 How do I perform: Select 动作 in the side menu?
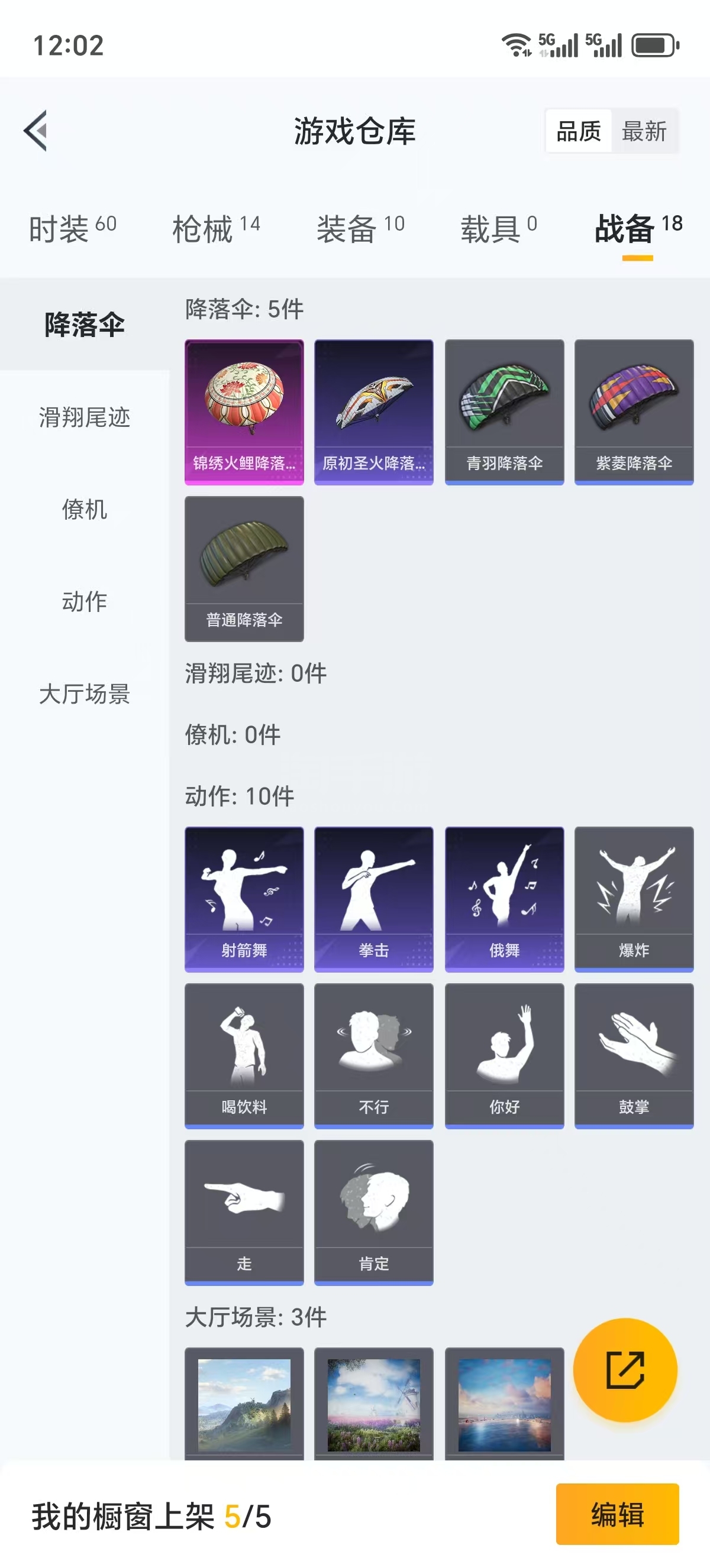coord(85,601)
